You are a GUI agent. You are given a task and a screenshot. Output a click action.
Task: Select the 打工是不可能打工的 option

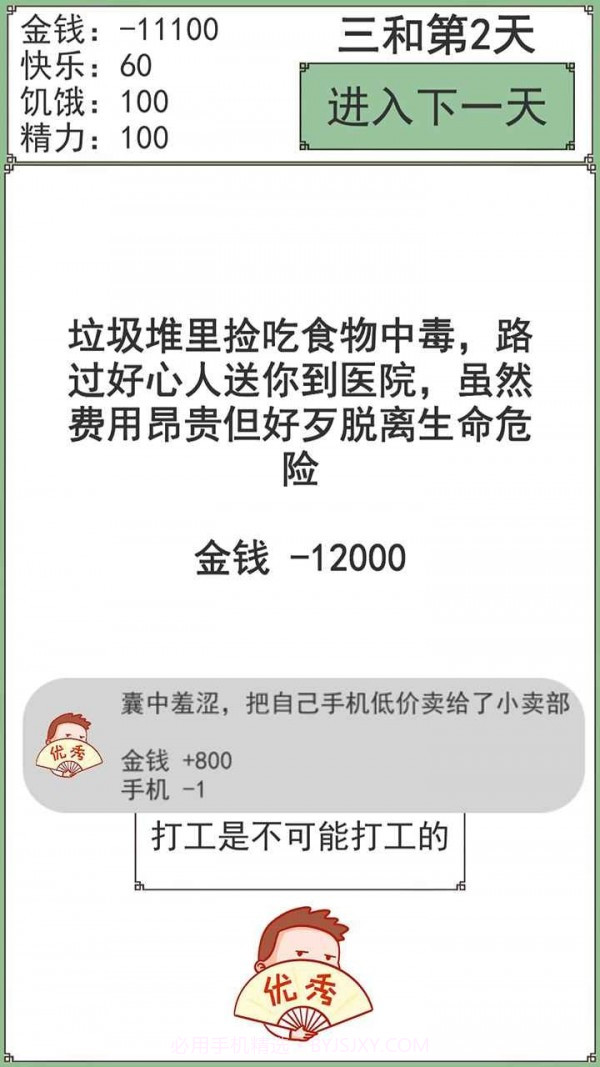click(x=300, y=838)
